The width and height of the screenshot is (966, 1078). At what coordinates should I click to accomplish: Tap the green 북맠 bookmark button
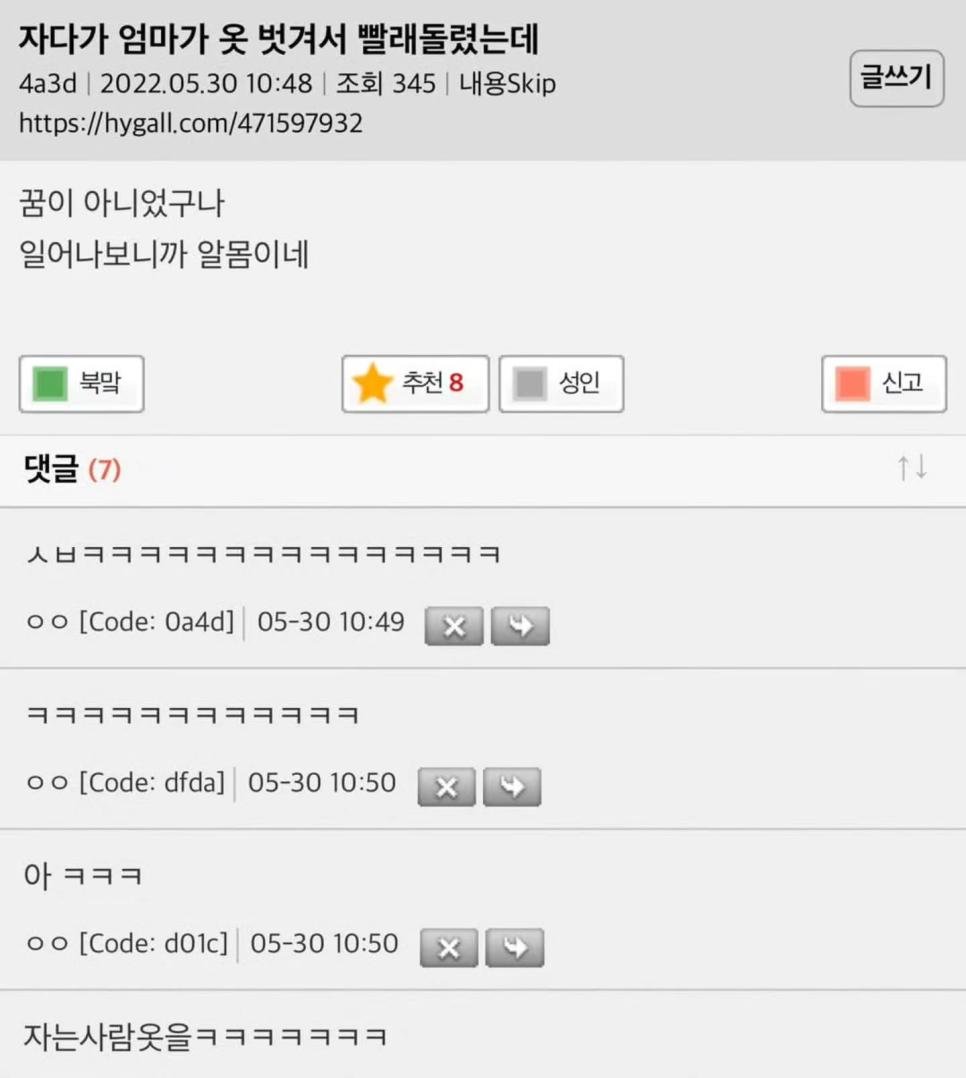pos(81,383)
